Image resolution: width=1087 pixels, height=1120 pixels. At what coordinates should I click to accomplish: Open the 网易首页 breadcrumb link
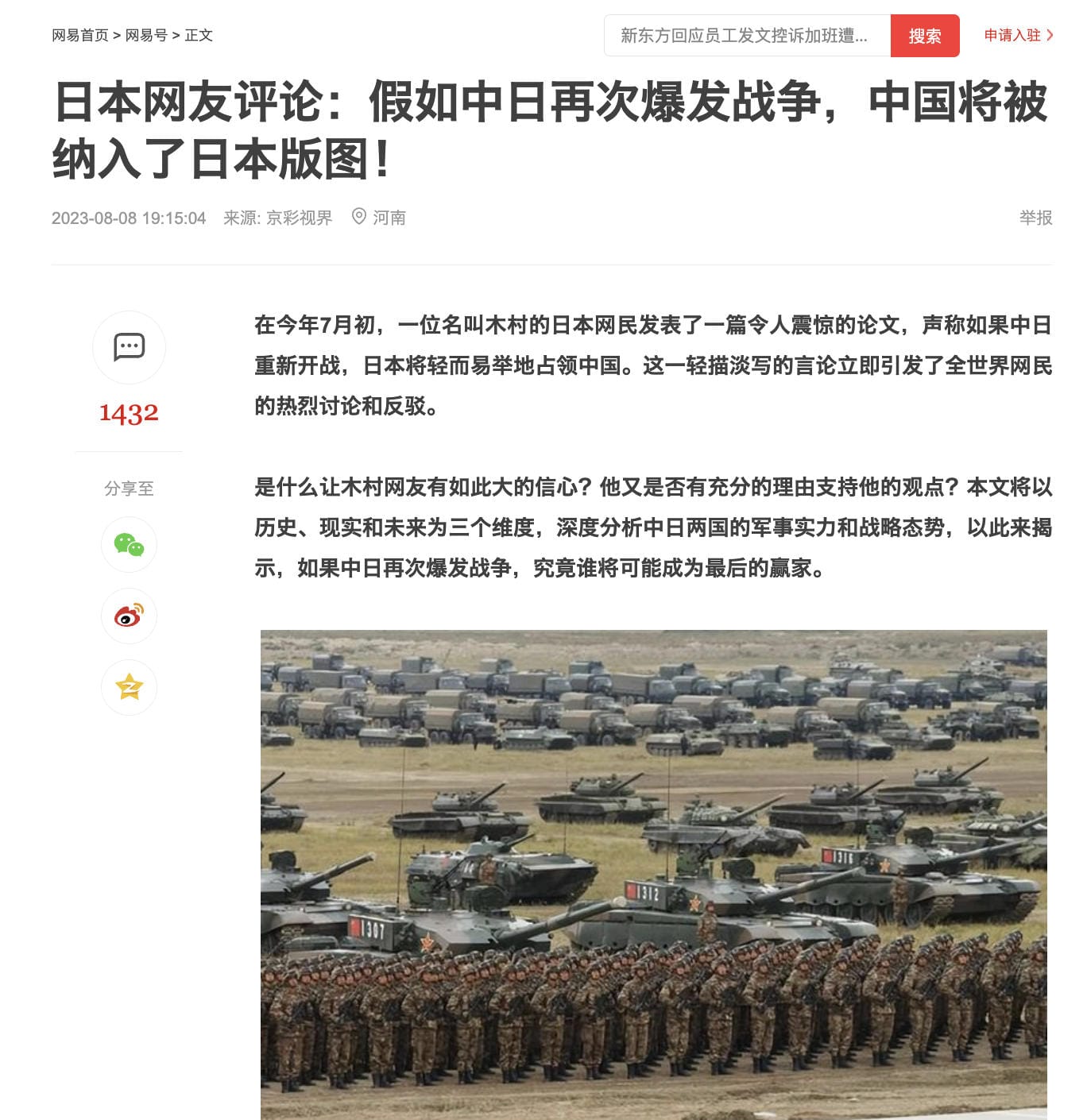tap(79, 36)
